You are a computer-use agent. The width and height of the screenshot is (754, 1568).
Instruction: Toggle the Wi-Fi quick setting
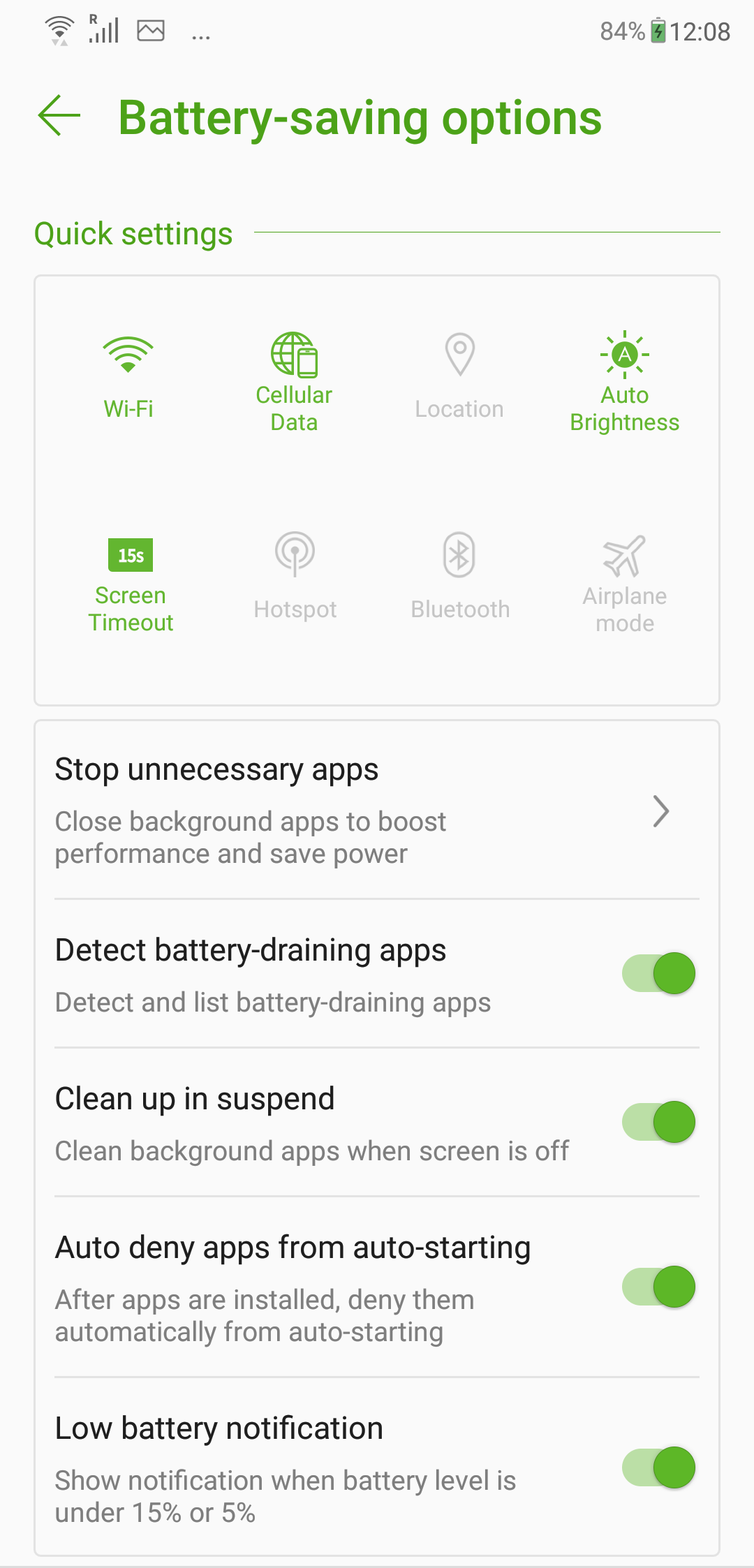pos(128,378)
